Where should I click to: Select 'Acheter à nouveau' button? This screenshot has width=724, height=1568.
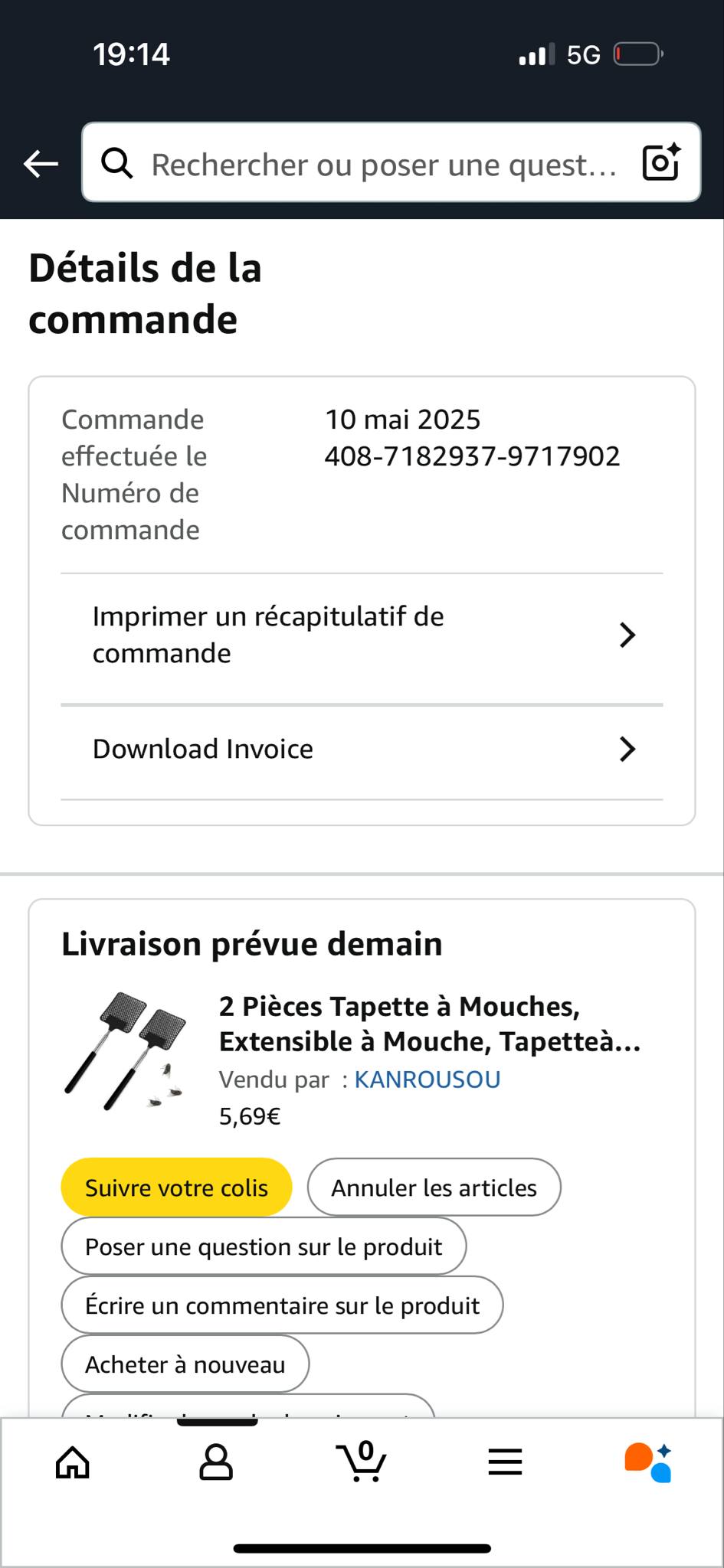click(x=185, y=1364)
